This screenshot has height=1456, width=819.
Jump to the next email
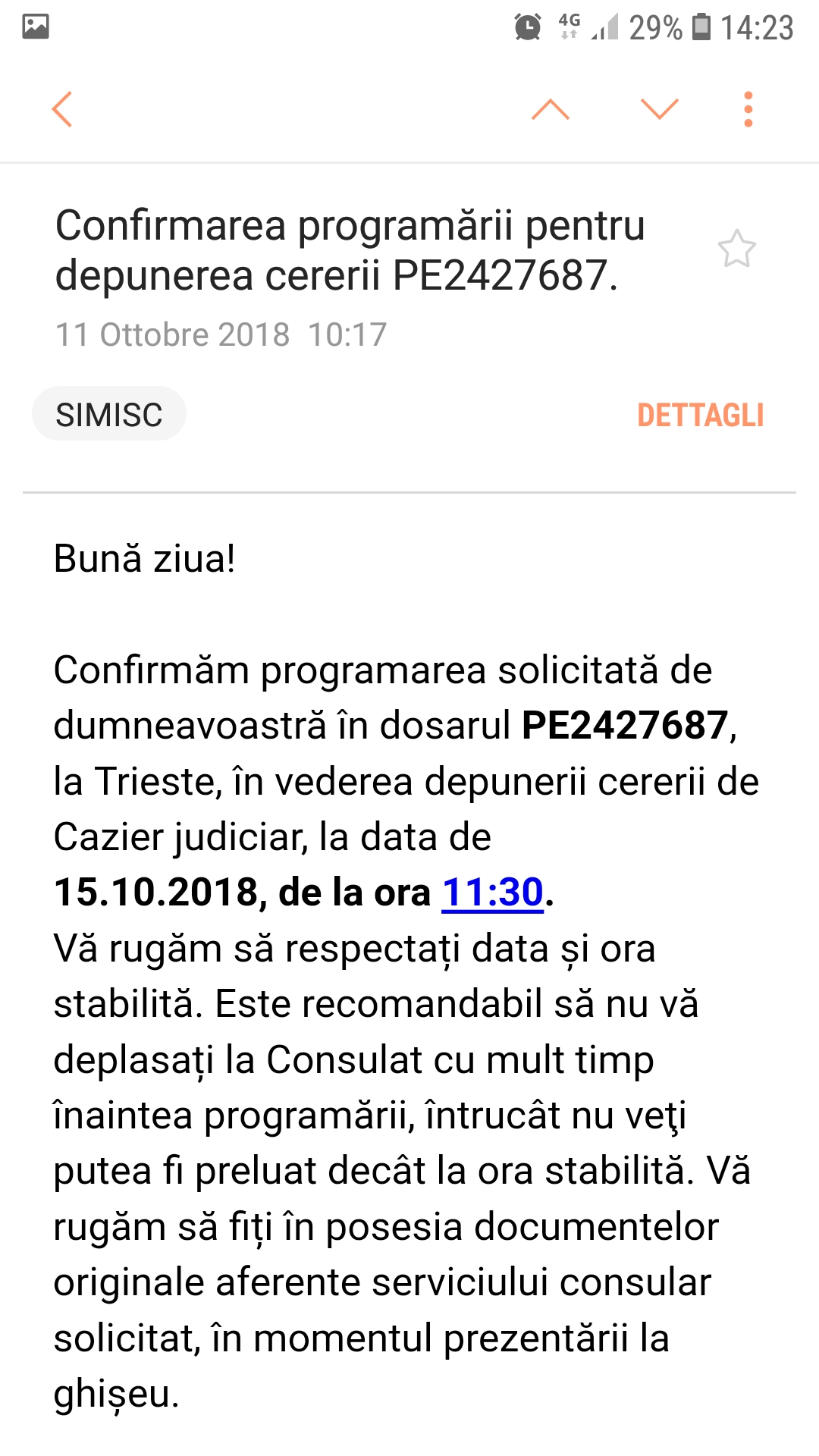pyautogui.click(x=659, y=109)
